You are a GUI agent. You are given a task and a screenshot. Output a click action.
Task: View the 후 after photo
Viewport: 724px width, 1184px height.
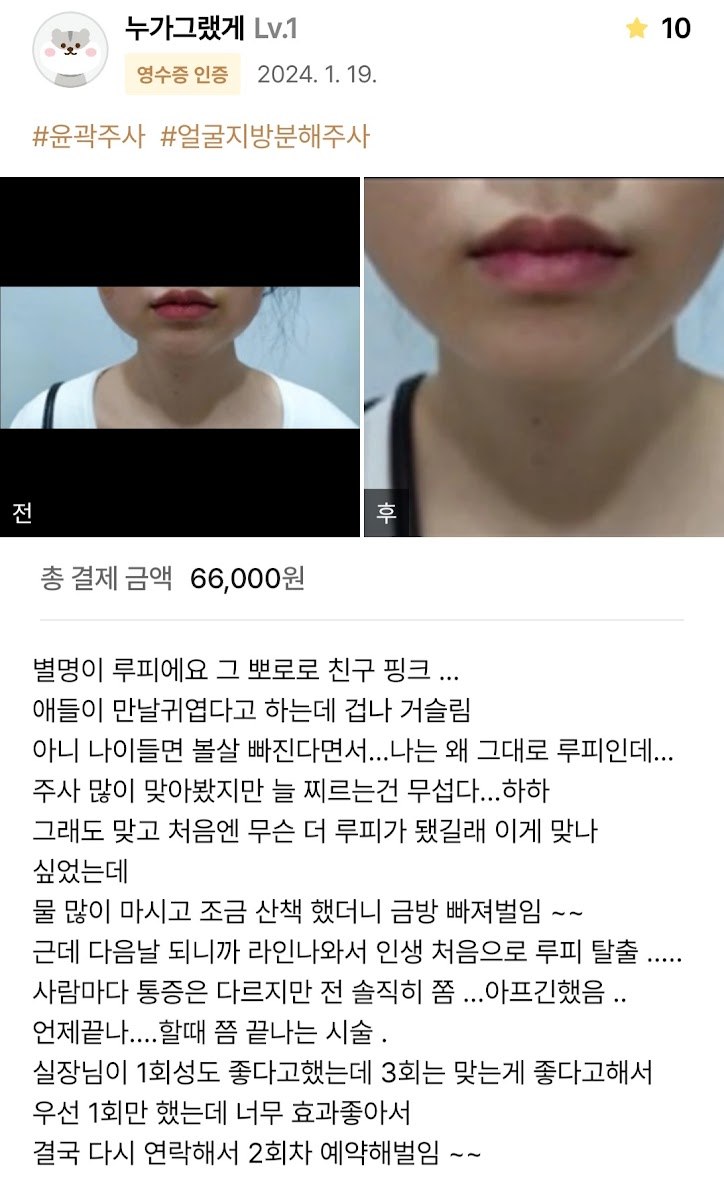point(543,357)
